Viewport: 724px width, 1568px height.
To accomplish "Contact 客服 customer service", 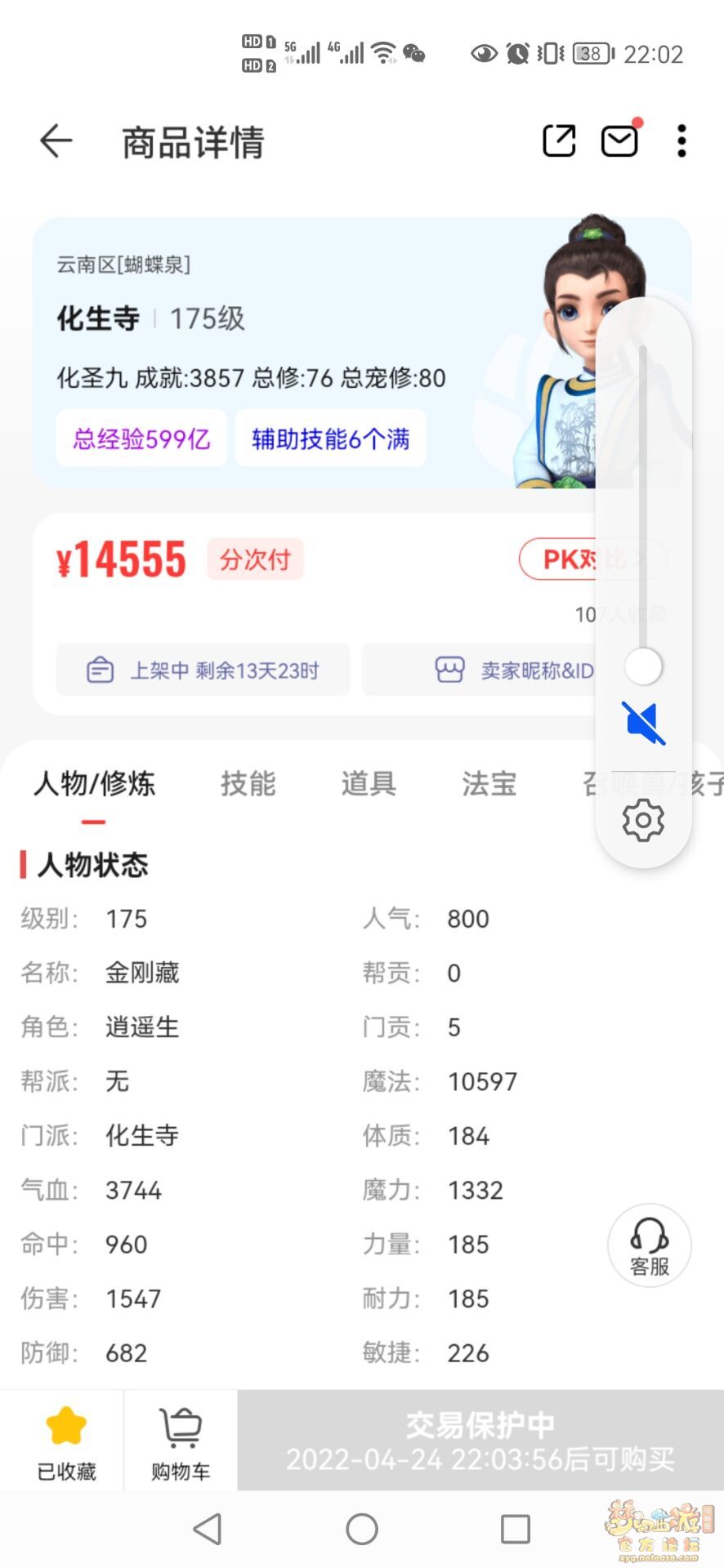I will [x=650, y=1245].
